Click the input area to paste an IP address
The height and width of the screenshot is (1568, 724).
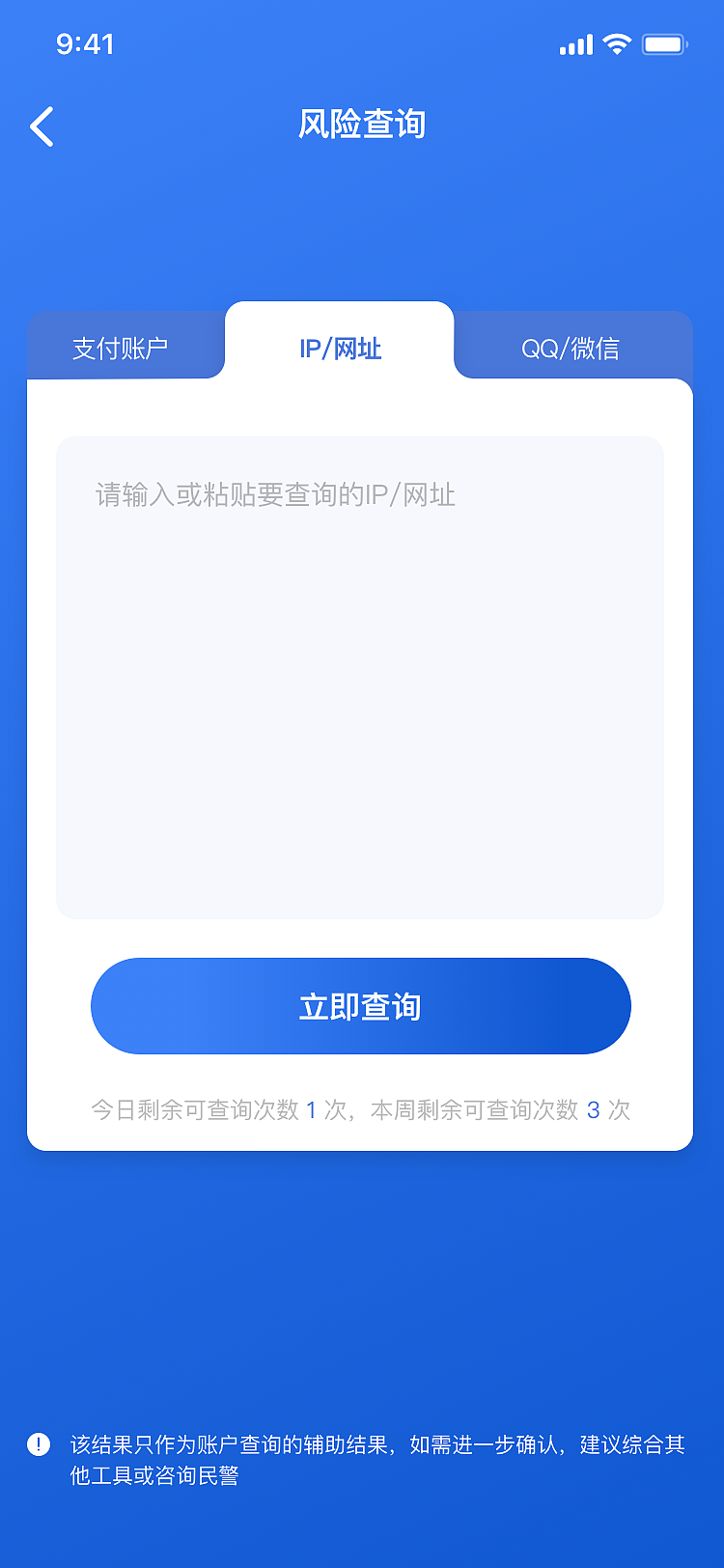point(360,676)
